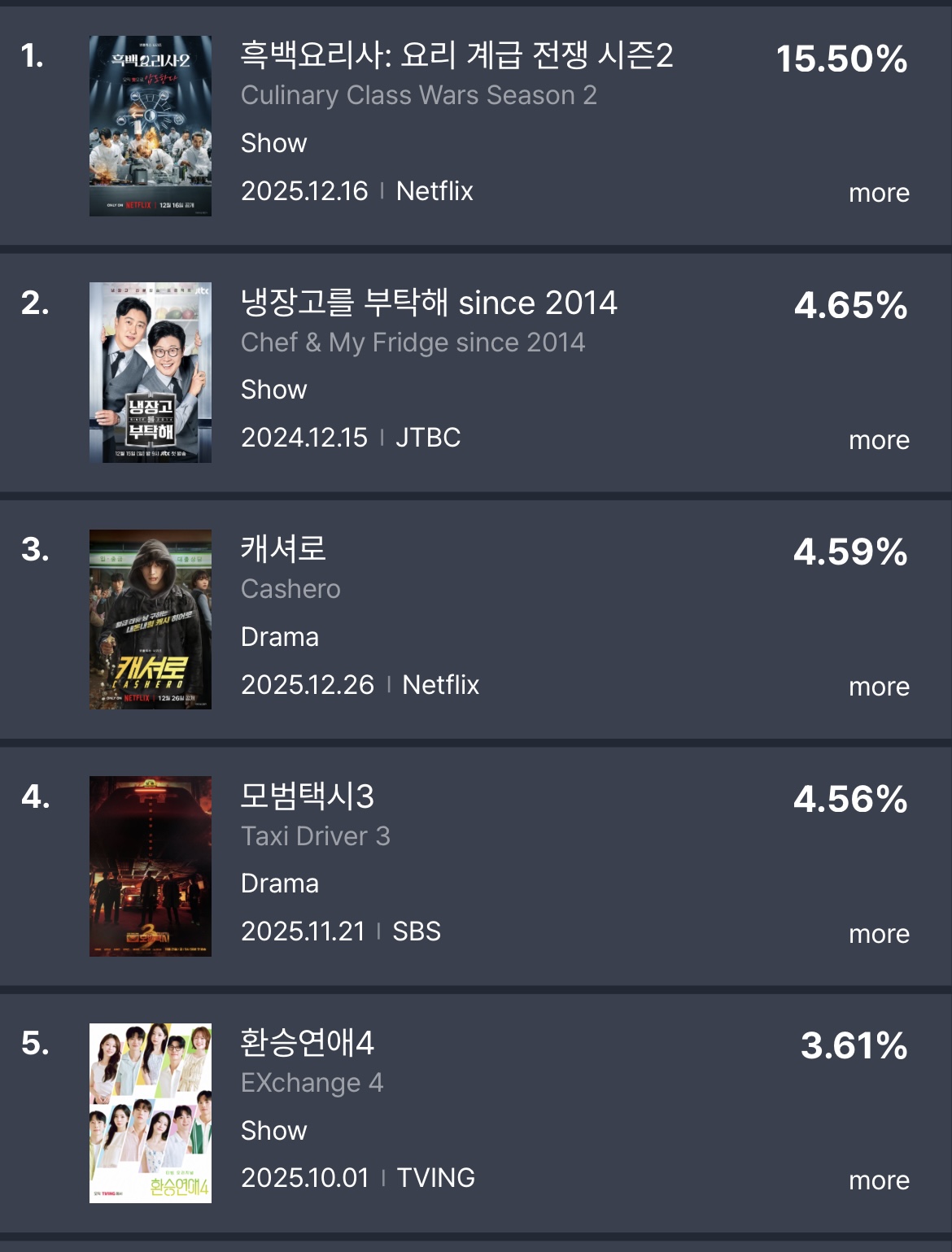Show more for Chef & My Fridge
Image resolution: width=952 pixels, height=1252 pixels.
[x=879, y=440]
